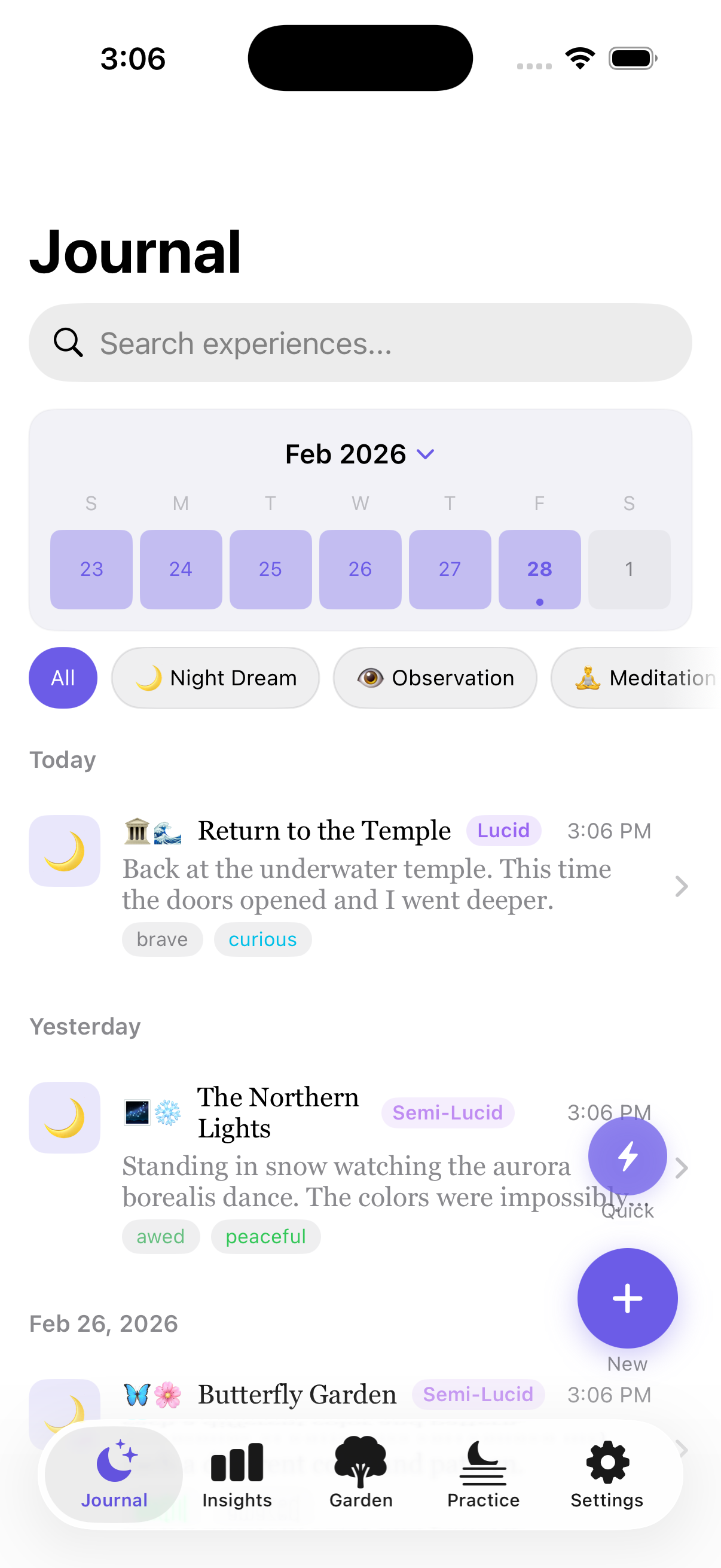Open the Quick lightning capture icon
This screenshot has height=1568, width=721.
click(627, 1155)
